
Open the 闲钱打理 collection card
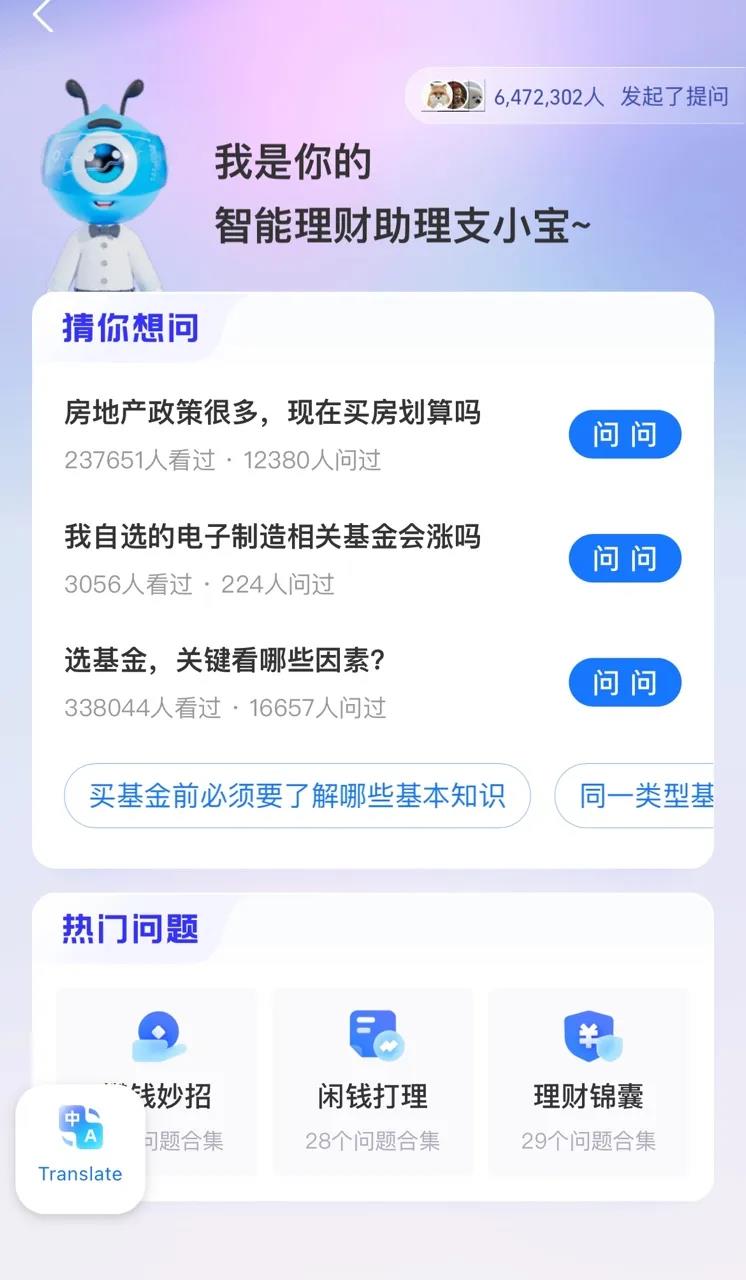pos(372,1080)
